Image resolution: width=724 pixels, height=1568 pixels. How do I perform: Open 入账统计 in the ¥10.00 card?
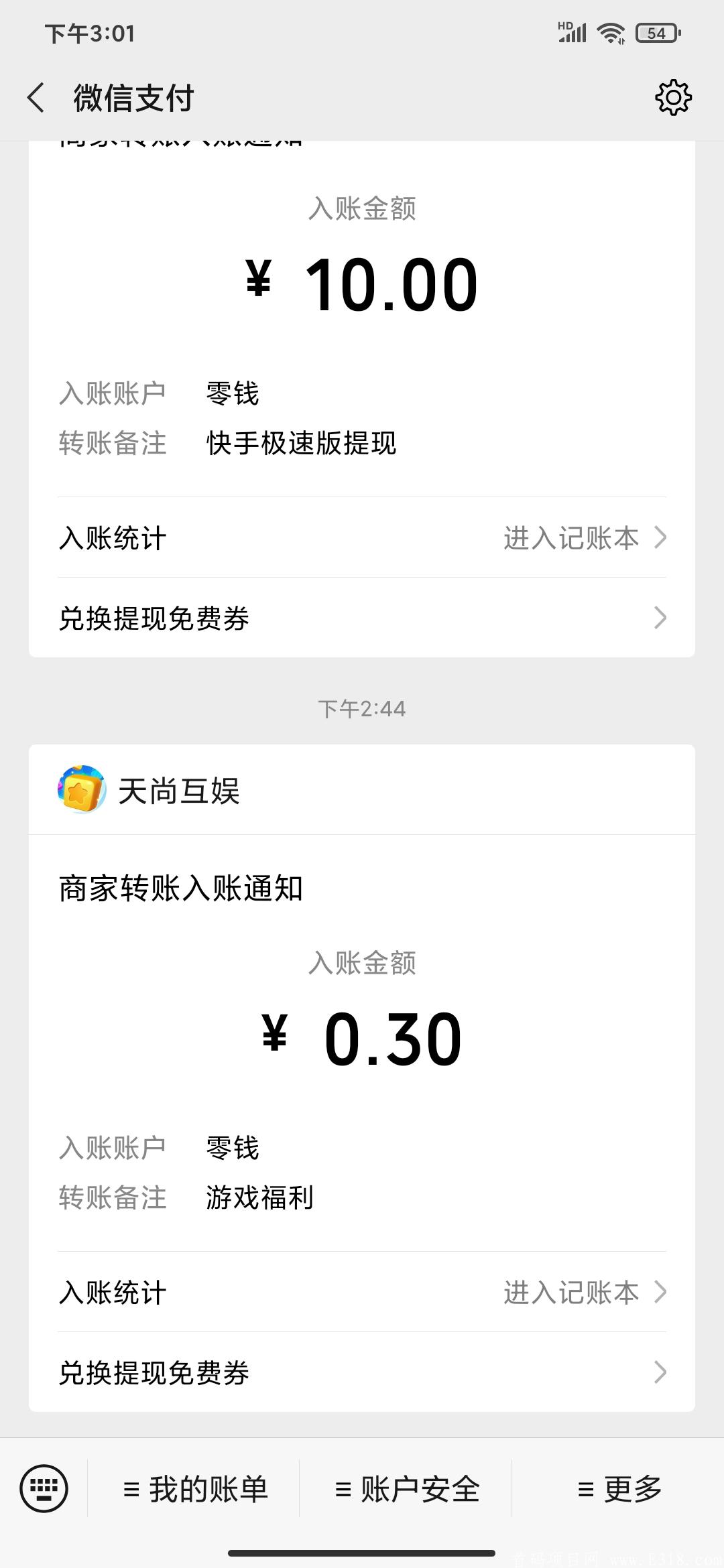click(362, 537)
